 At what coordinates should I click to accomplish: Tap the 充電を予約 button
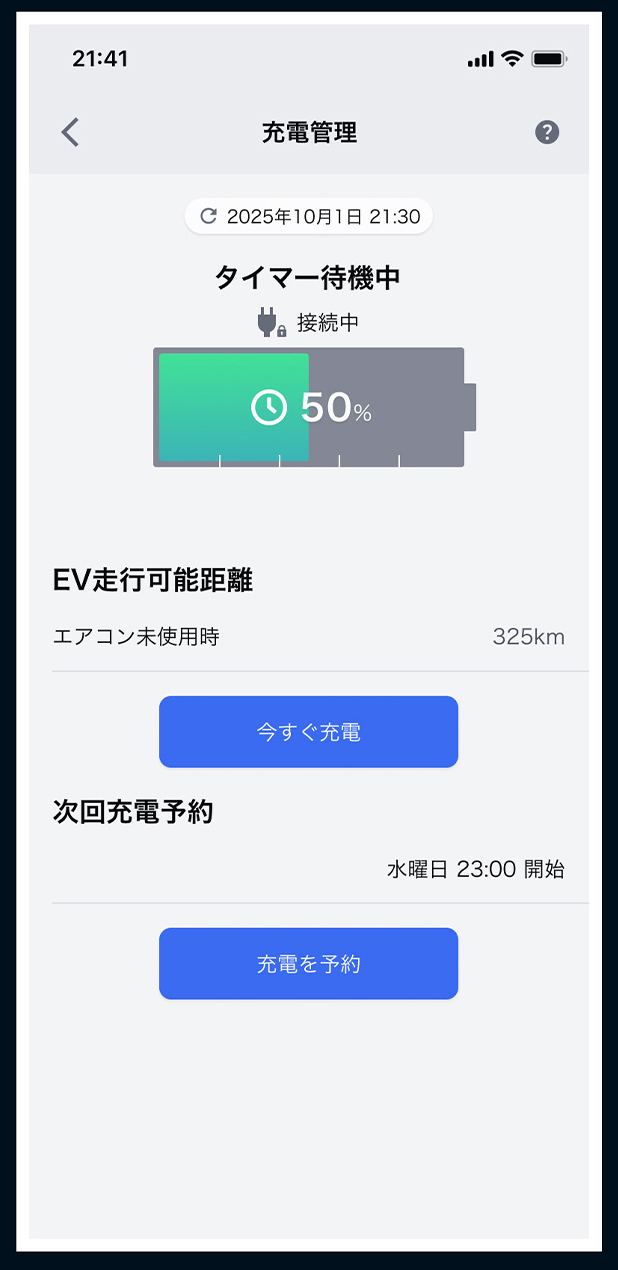[308, 964]
